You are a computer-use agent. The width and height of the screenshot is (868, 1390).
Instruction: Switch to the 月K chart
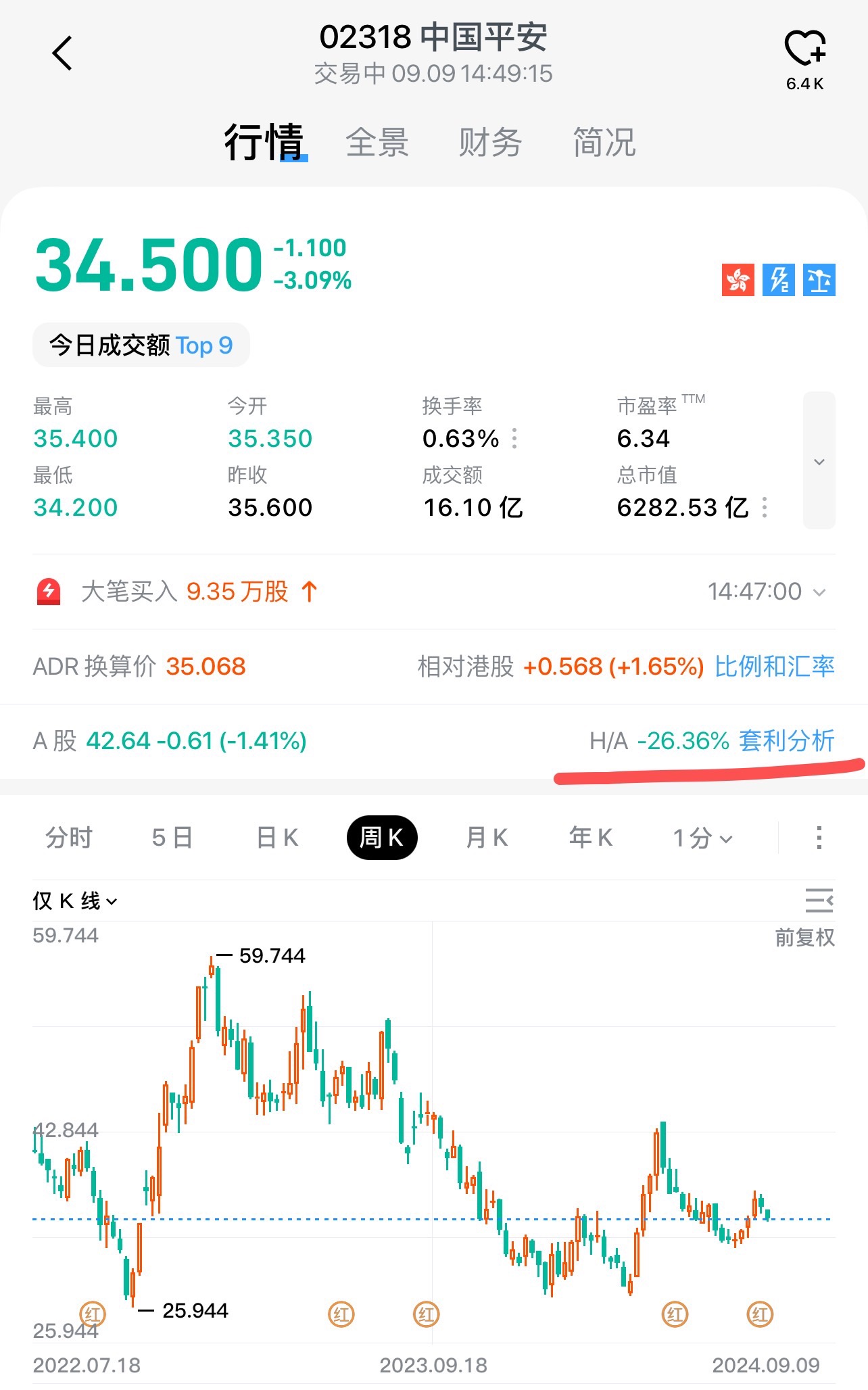(x=487, y=838)
